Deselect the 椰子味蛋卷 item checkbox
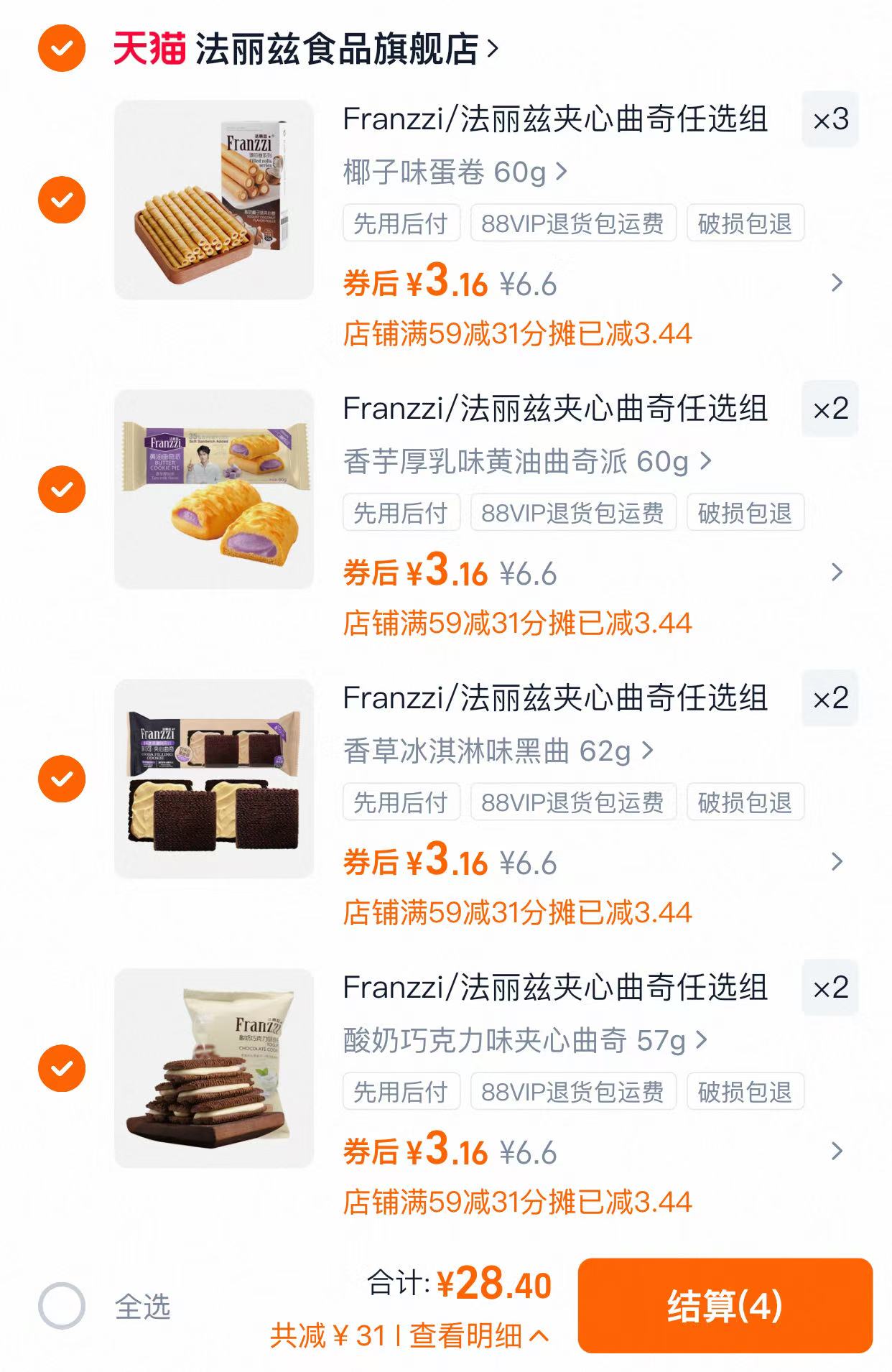The width and height of the screenshot is (892, 1372). pyautogui.click(x=63, y=199)
